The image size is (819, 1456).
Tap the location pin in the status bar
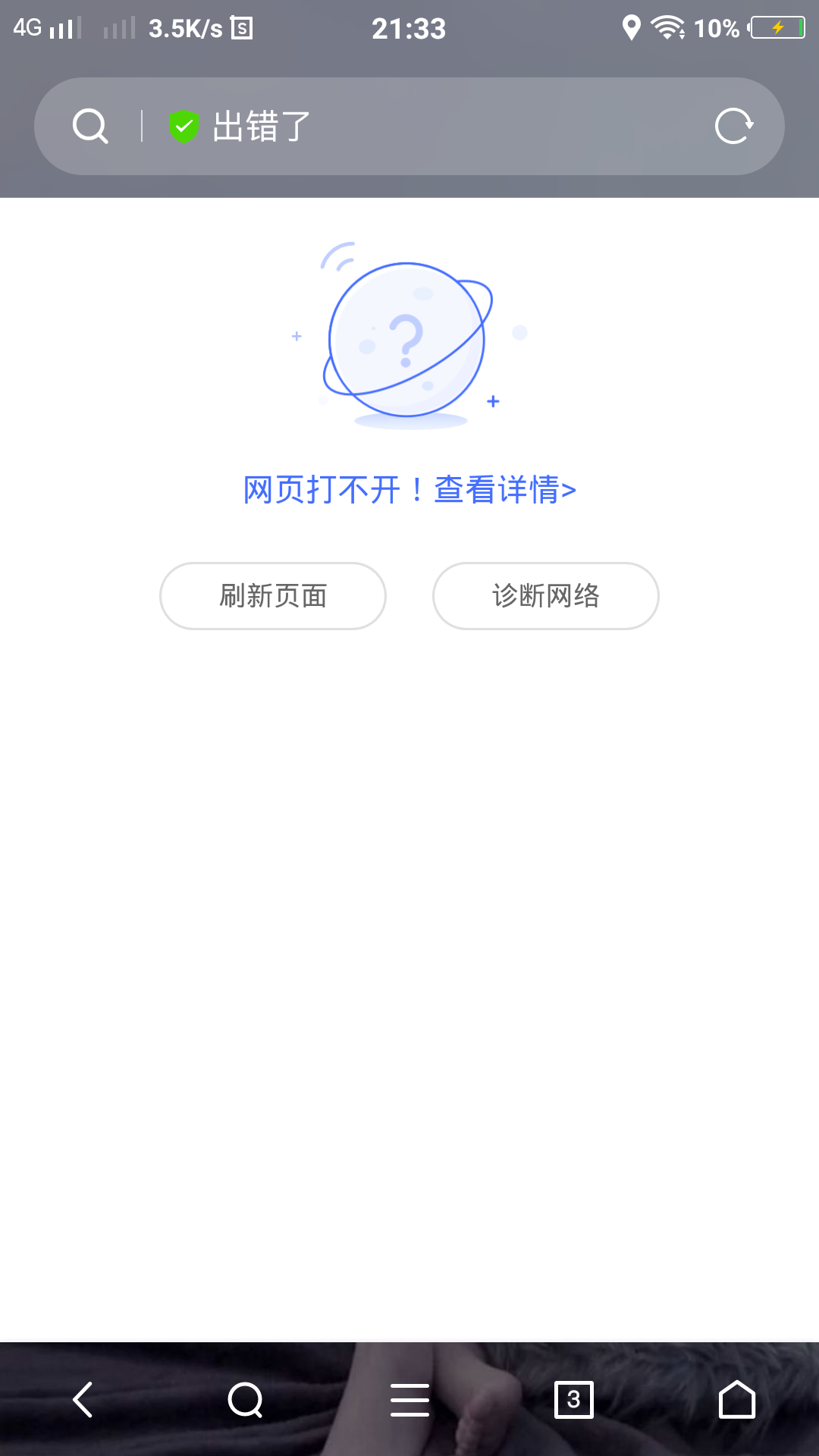point(631,27)
